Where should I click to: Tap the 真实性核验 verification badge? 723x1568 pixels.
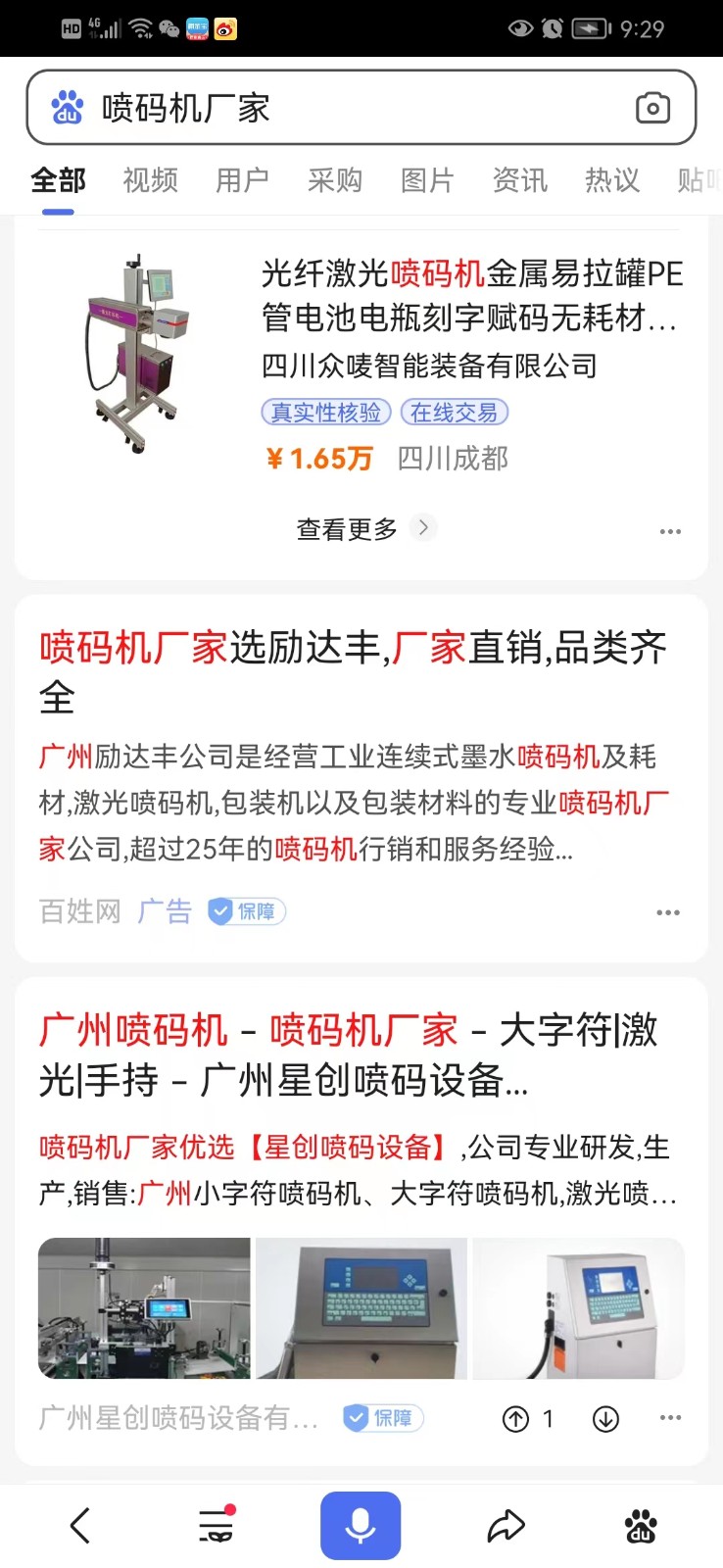[325, 413]
